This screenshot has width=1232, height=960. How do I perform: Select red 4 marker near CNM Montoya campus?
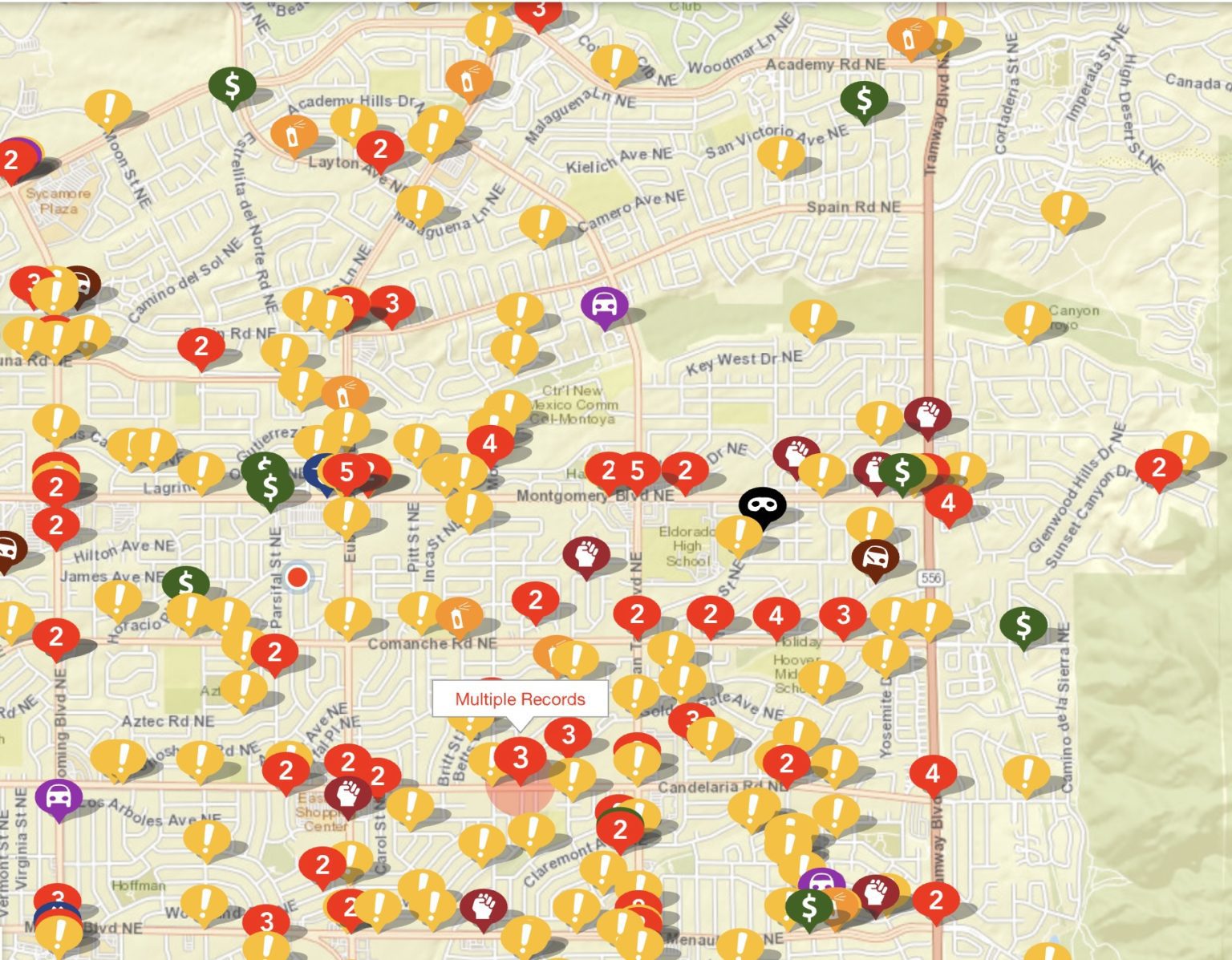click(x=489, y=444)
